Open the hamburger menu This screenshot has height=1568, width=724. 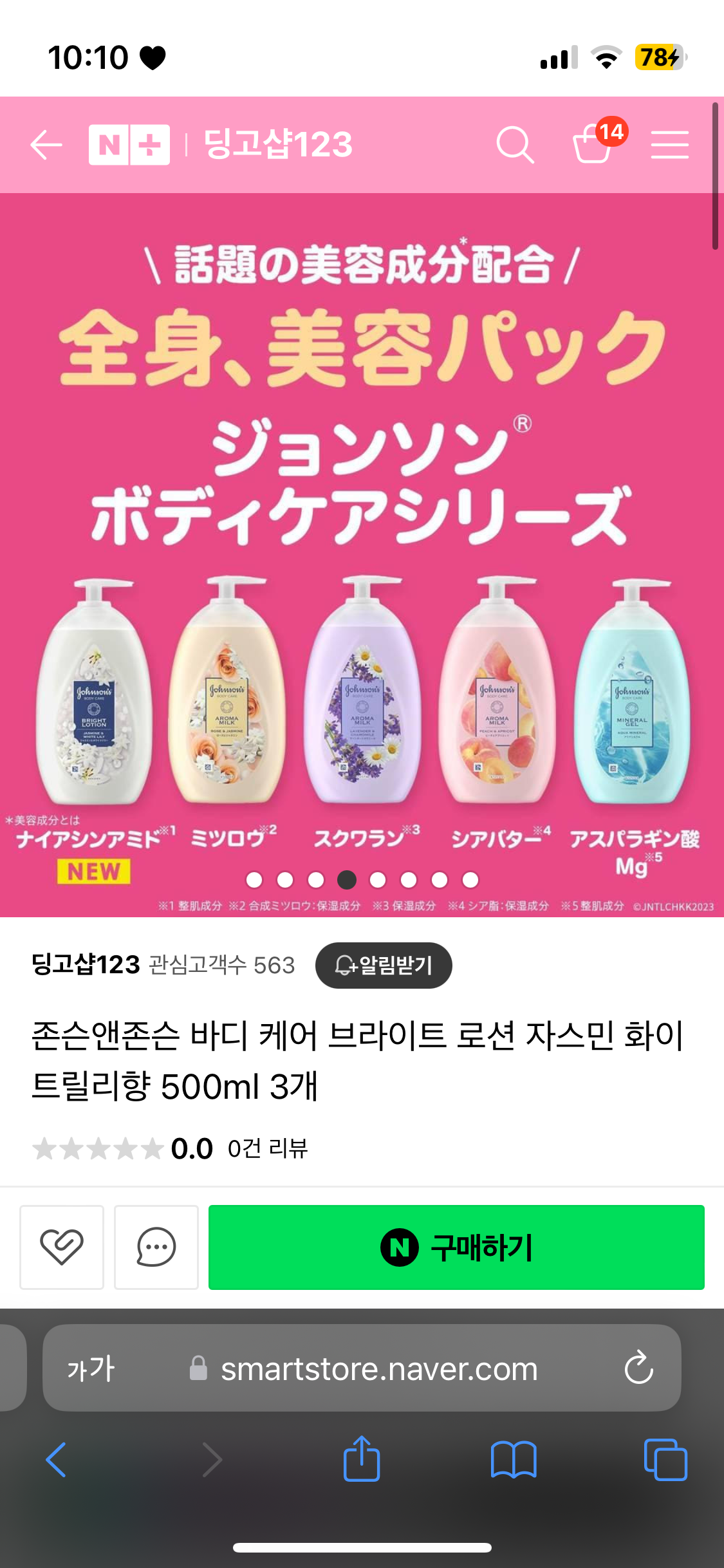(x=669, y=145)
